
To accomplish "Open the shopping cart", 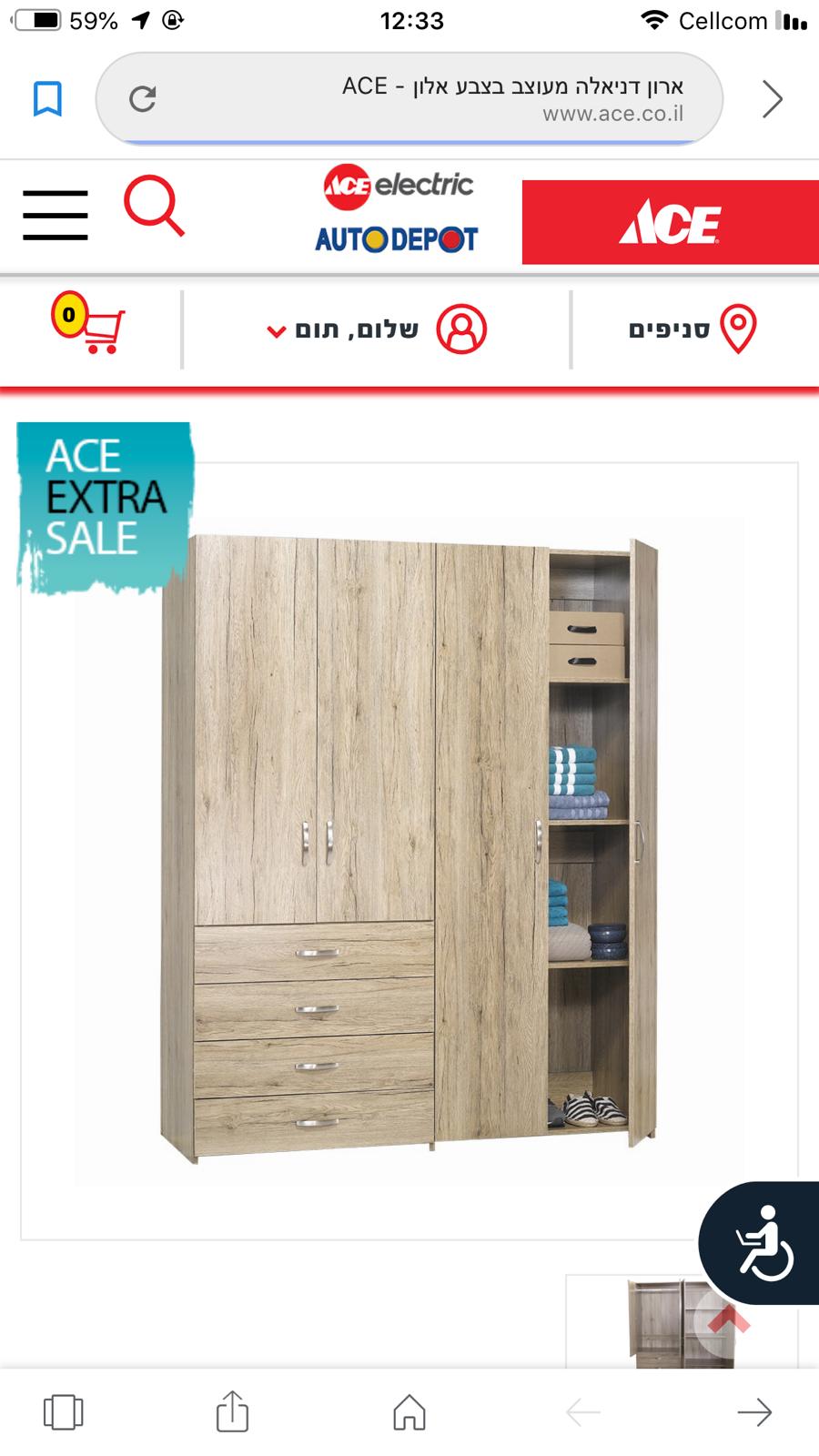I will (x=88, y=322).
